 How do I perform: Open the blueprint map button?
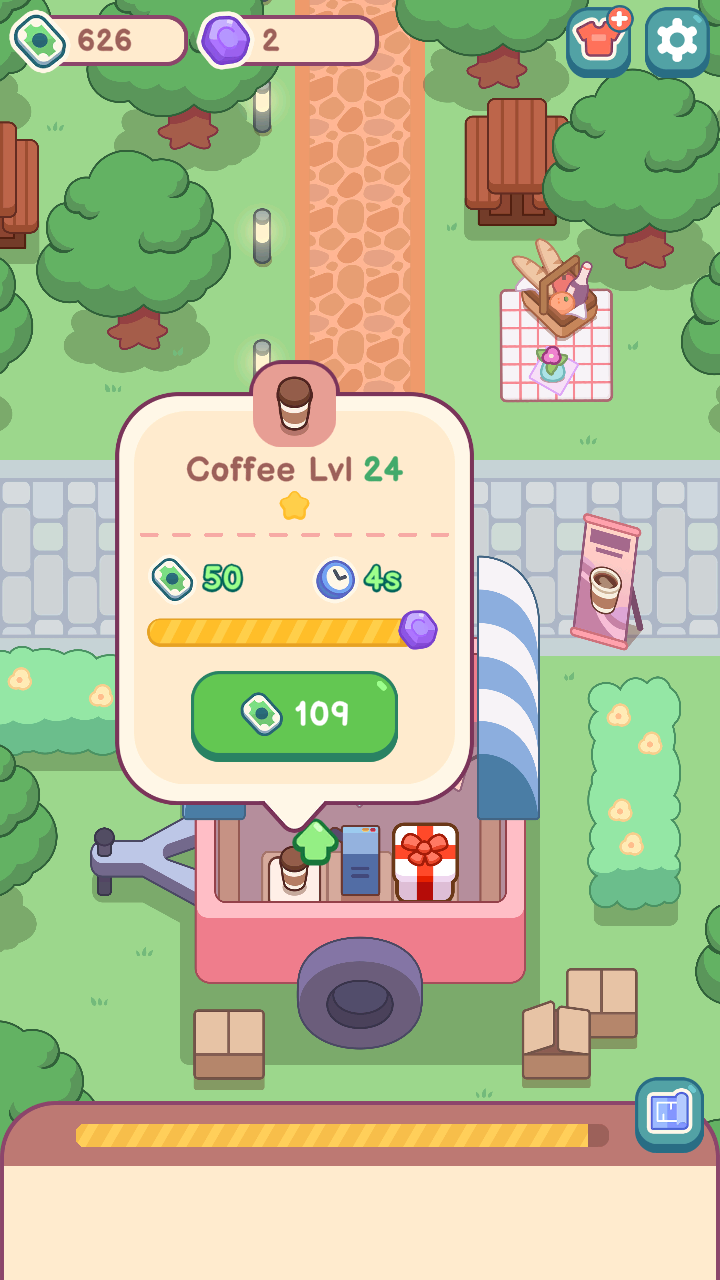tap(669, 1112)
